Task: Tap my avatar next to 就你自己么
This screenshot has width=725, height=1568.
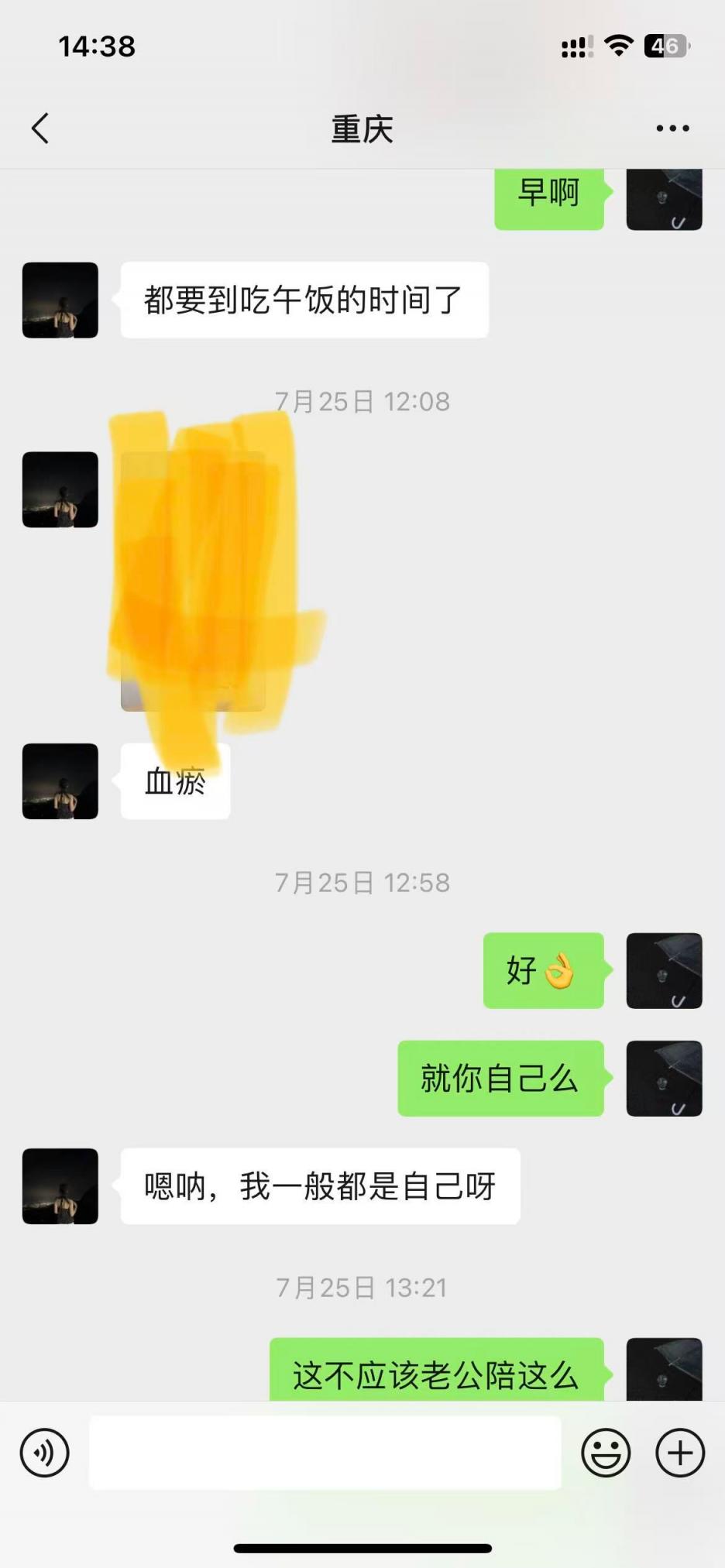Action: [664, 1078]
